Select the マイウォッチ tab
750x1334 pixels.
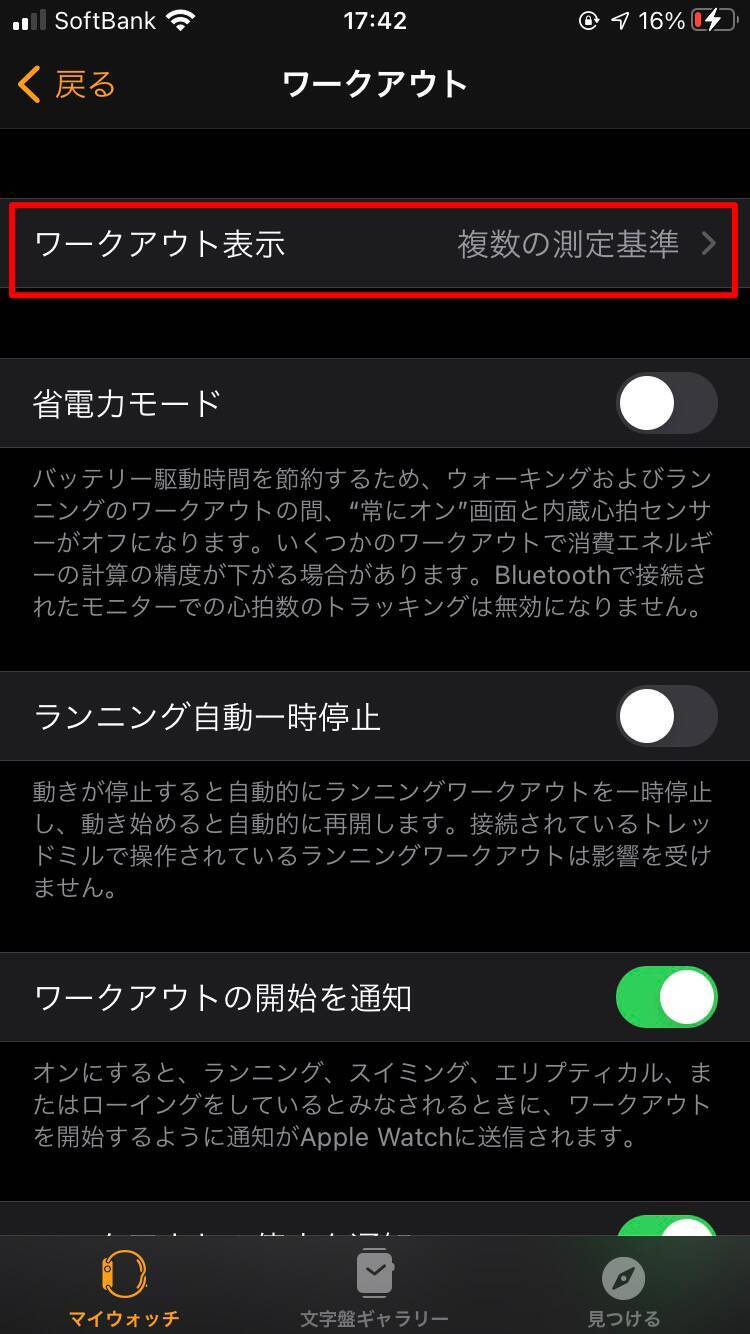124,1288
